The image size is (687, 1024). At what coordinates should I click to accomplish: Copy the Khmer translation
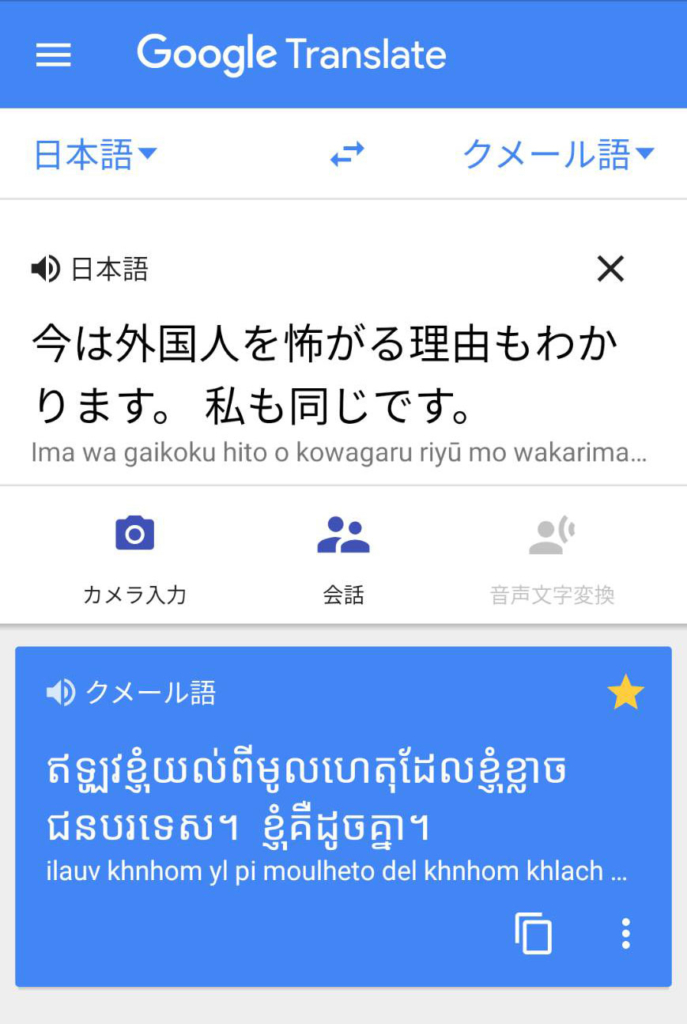click(x=533, y=933)
